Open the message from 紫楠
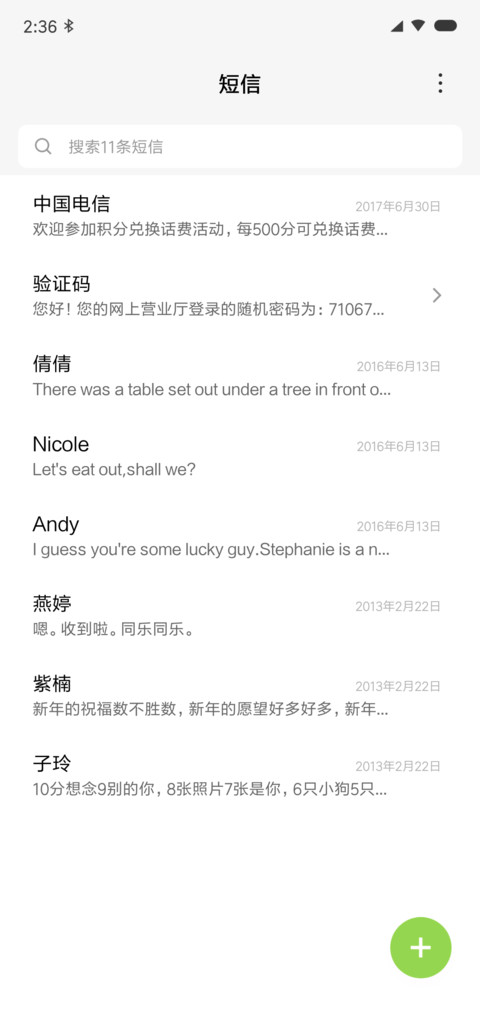480x1013 pixels. tap(240, 696)
